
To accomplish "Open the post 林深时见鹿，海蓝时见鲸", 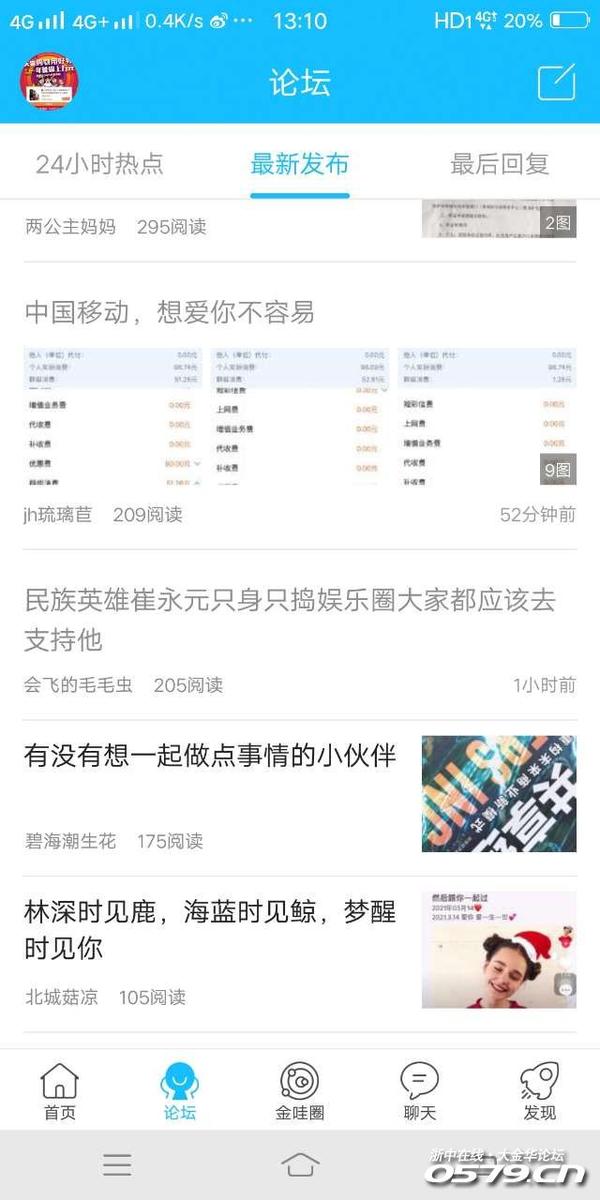I will [210, 929].
